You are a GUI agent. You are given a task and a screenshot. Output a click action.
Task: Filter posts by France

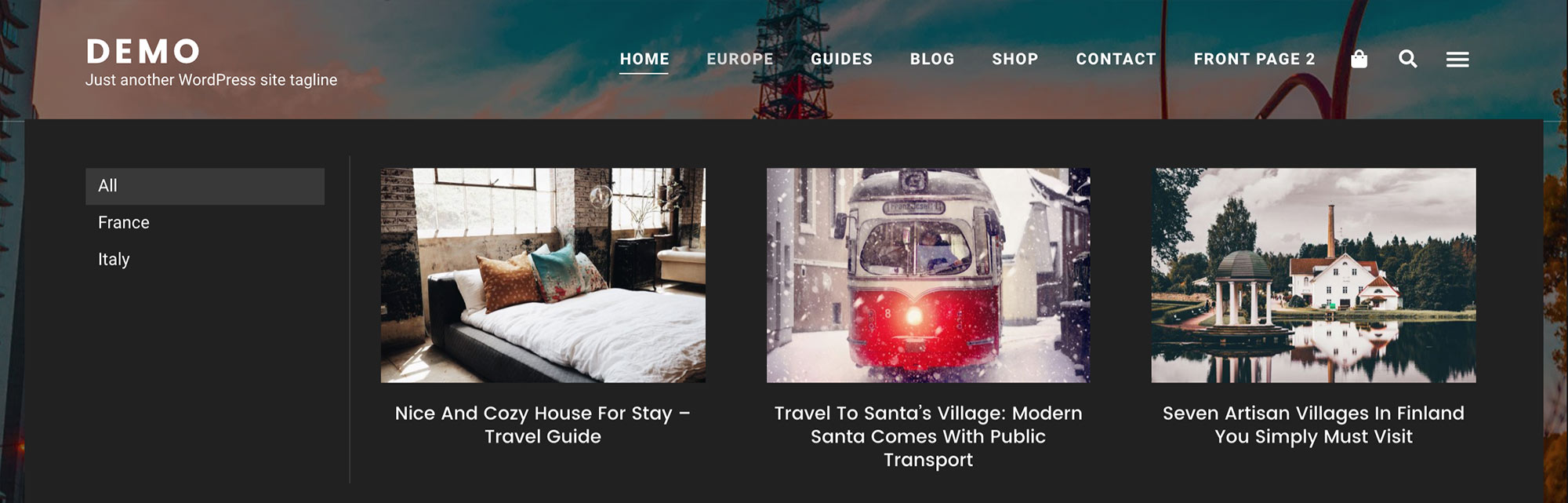[124, 223]
